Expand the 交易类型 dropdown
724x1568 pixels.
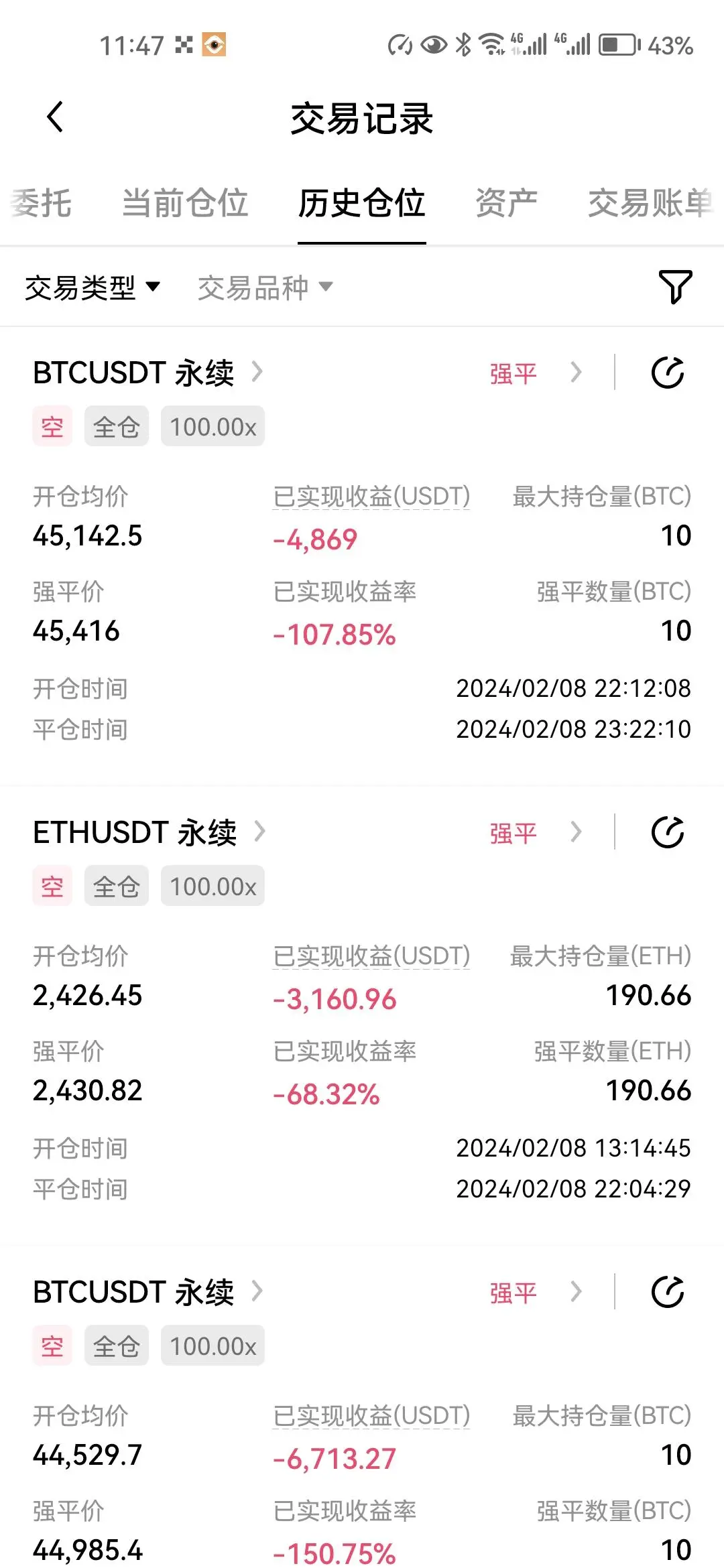click(x=93, y=287)
